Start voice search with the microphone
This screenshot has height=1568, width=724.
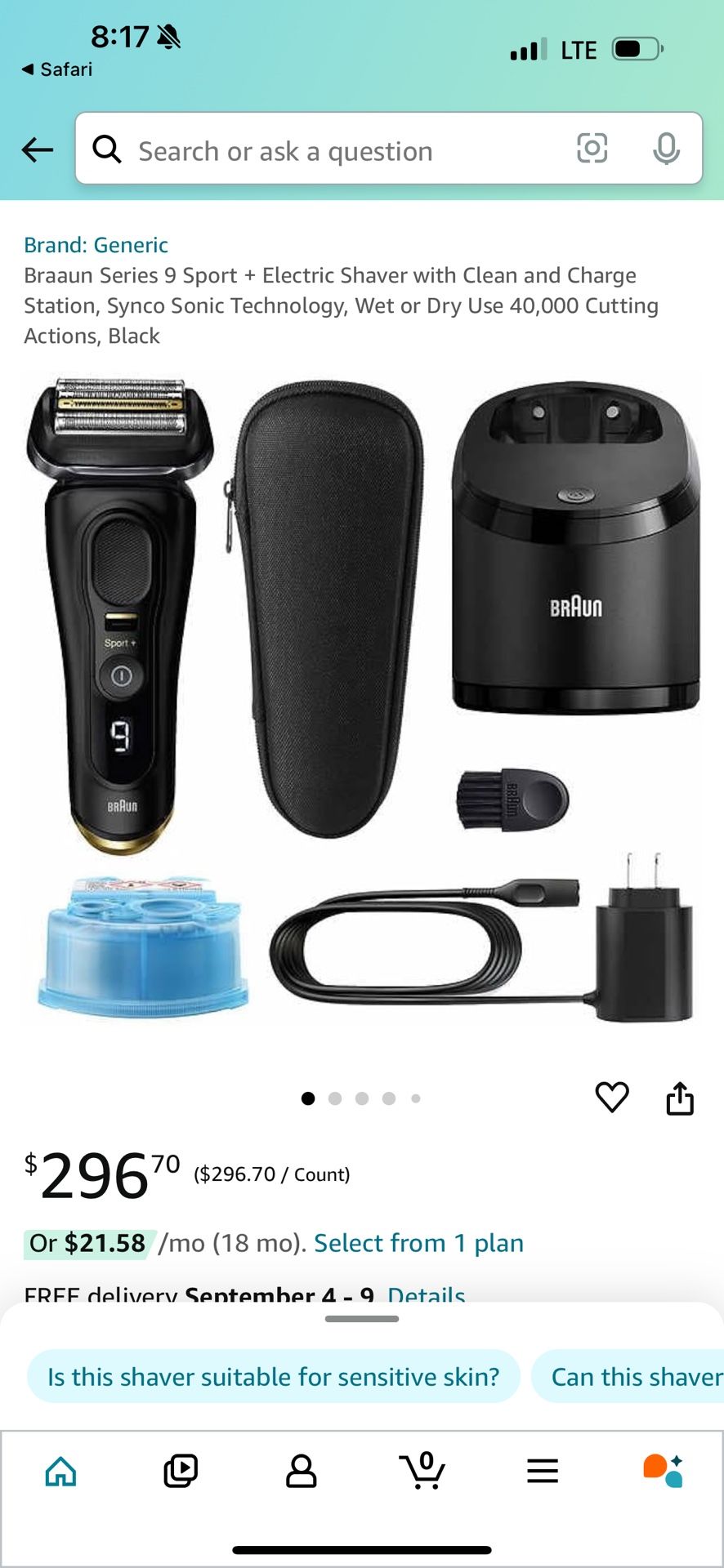pyautogui.click(x=666, y=149)
